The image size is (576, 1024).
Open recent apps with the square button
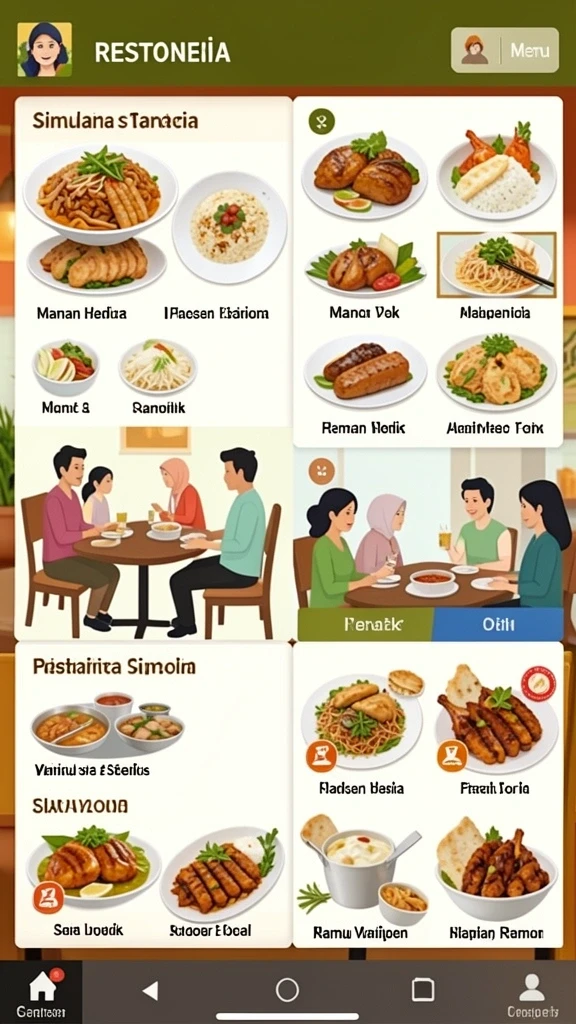click(423, 990)
